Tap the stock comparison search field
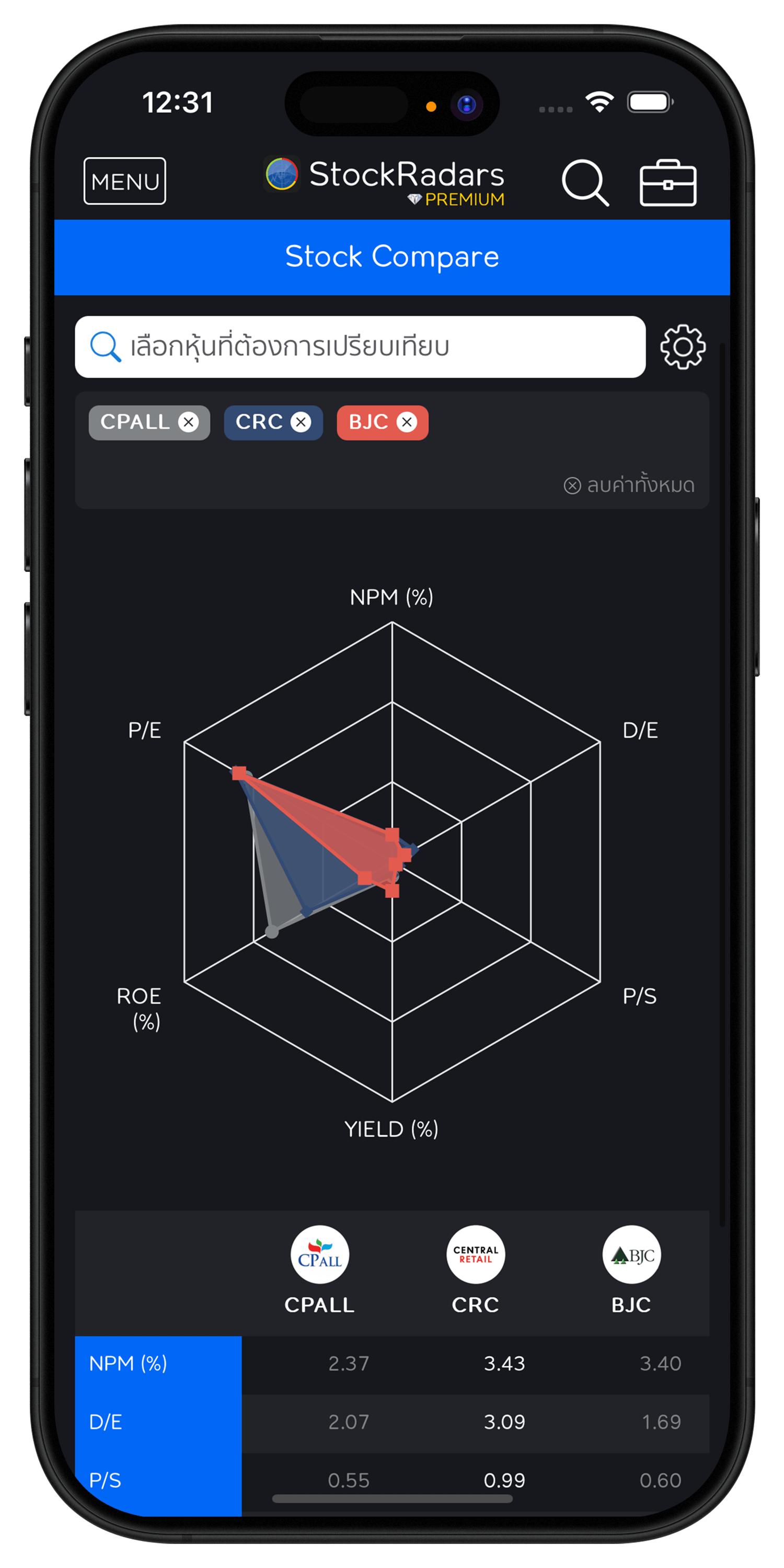 pyautogui.click(x=359, y=347)
